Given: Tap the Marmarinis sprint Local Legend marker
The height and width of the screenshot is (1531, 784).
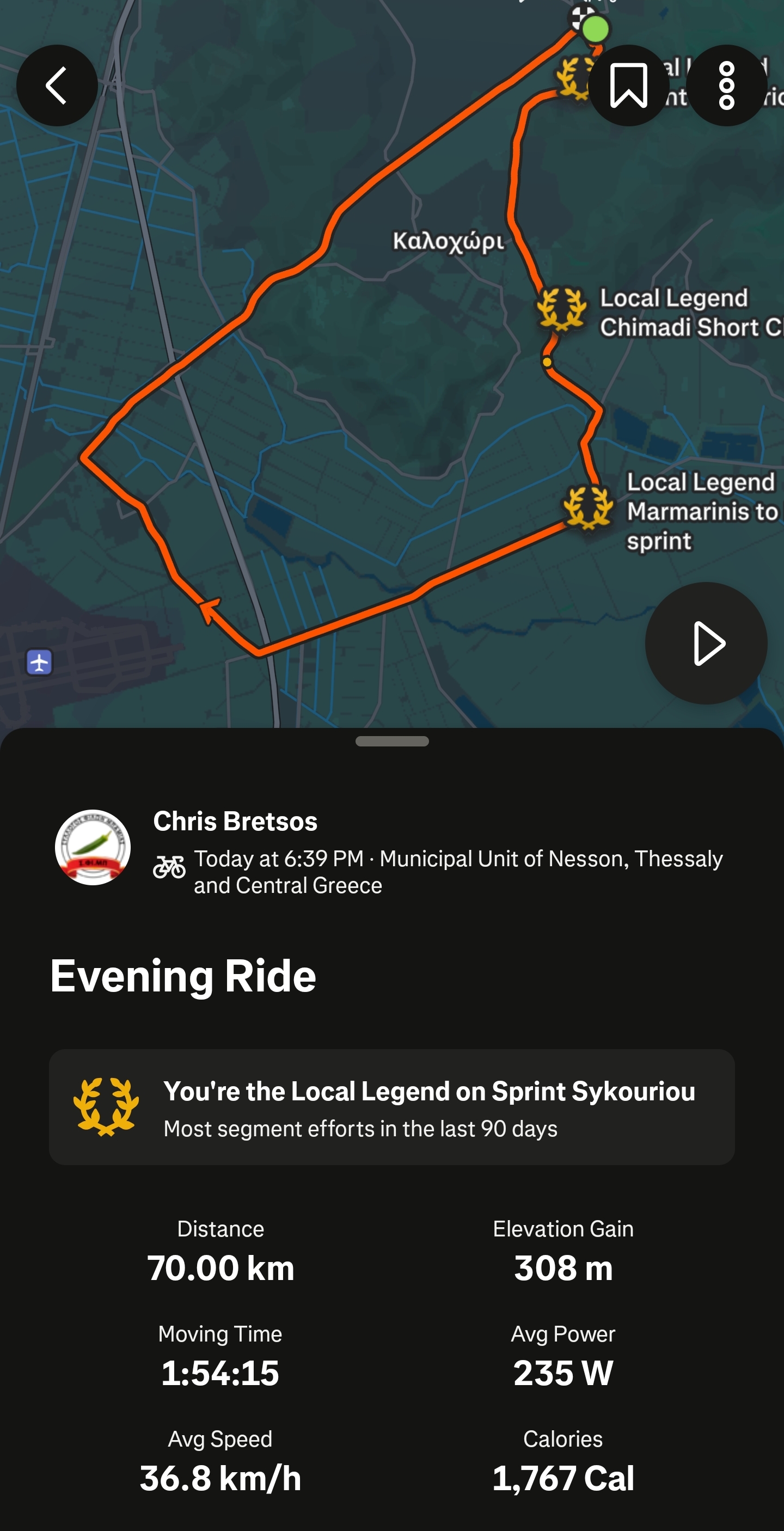Looking at the screenshot, I should coord(588,507).
